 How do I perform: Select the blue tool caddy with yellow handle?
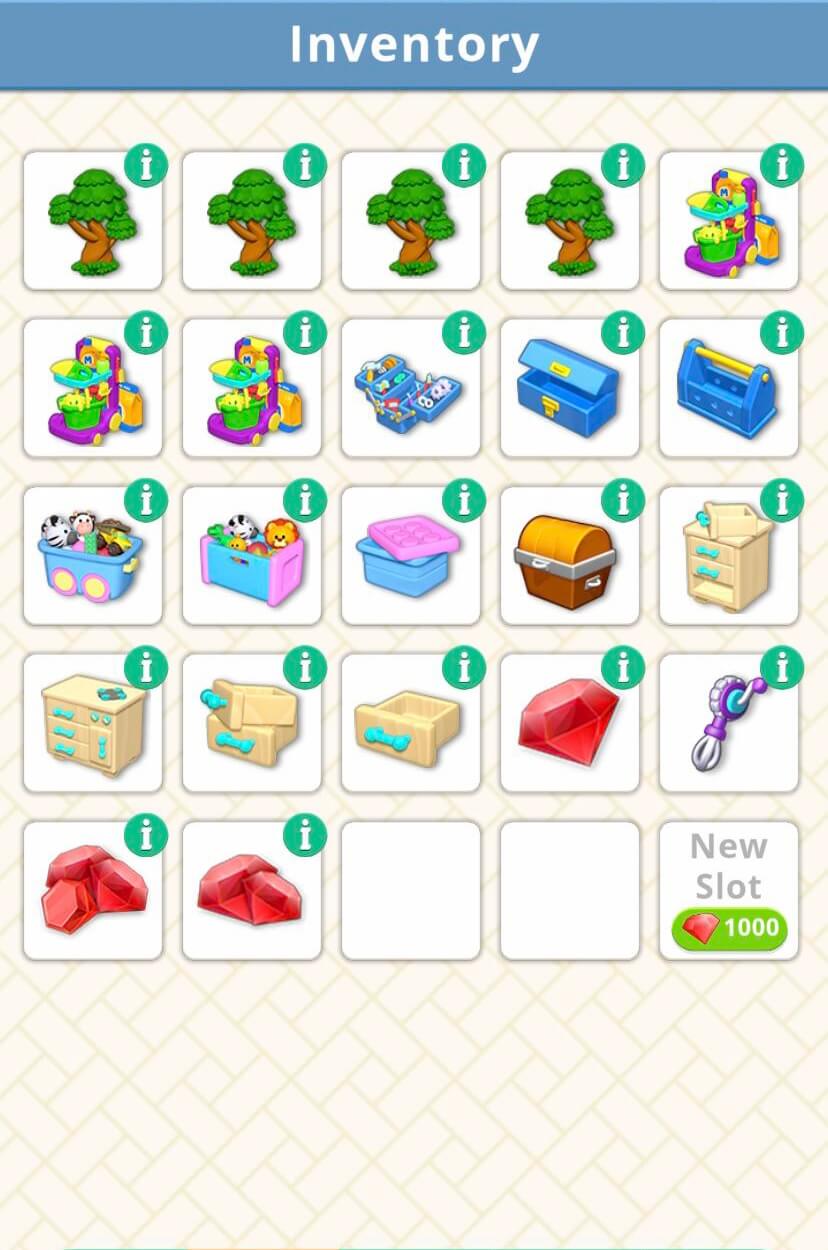728,390
